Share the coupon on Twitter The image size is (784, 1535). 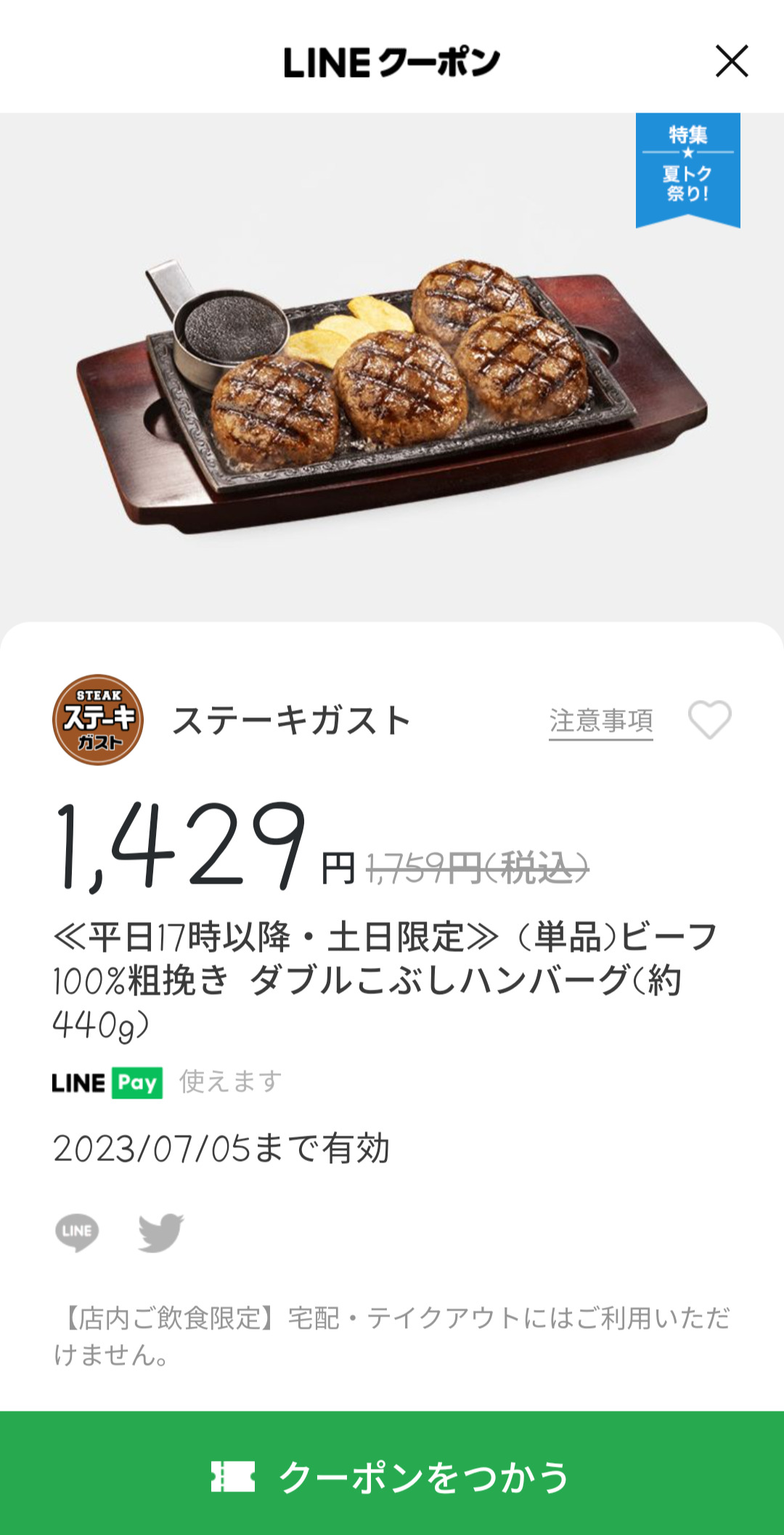[x=160, y=1231]
